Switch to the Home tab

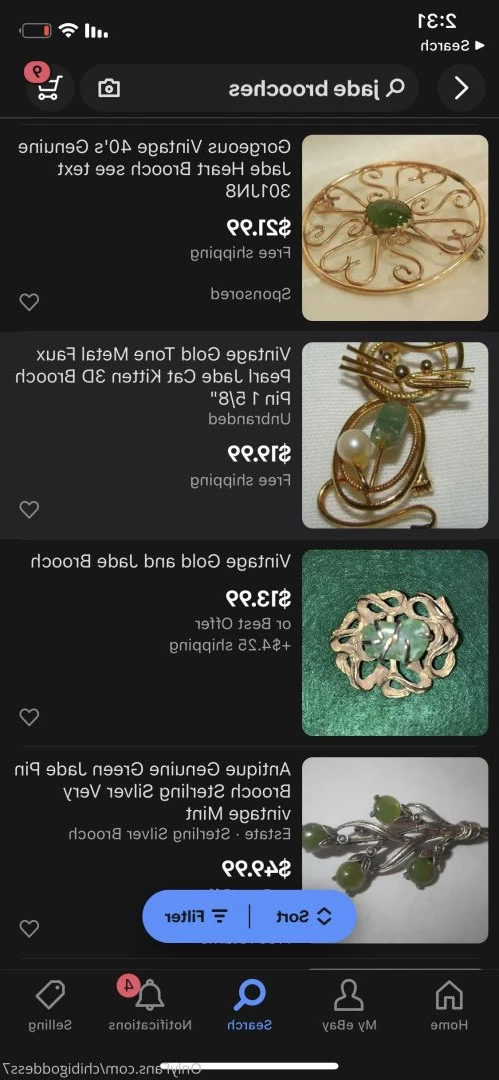click(449, 1005)
